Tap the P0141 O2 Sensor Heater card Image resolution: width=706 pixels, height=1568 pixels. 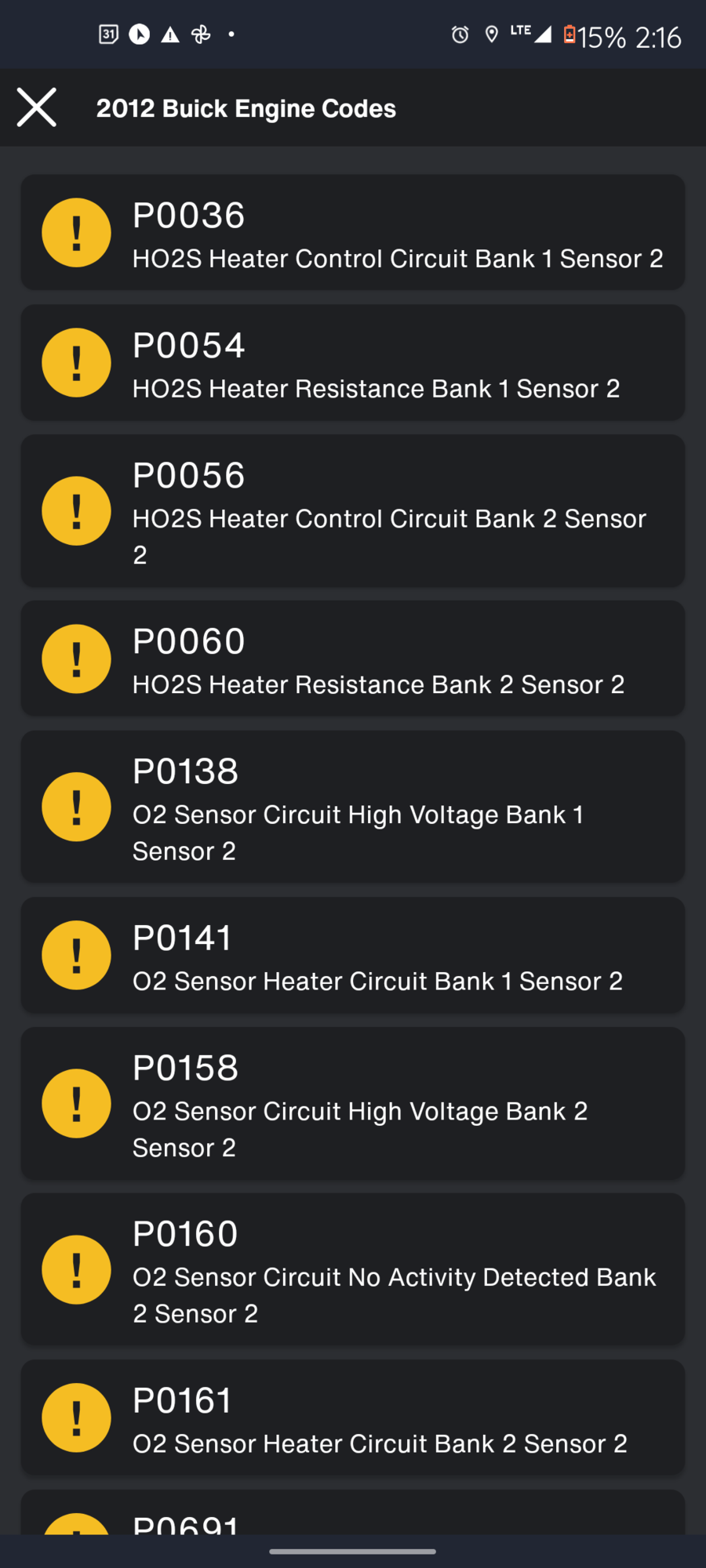coord(353,955)
